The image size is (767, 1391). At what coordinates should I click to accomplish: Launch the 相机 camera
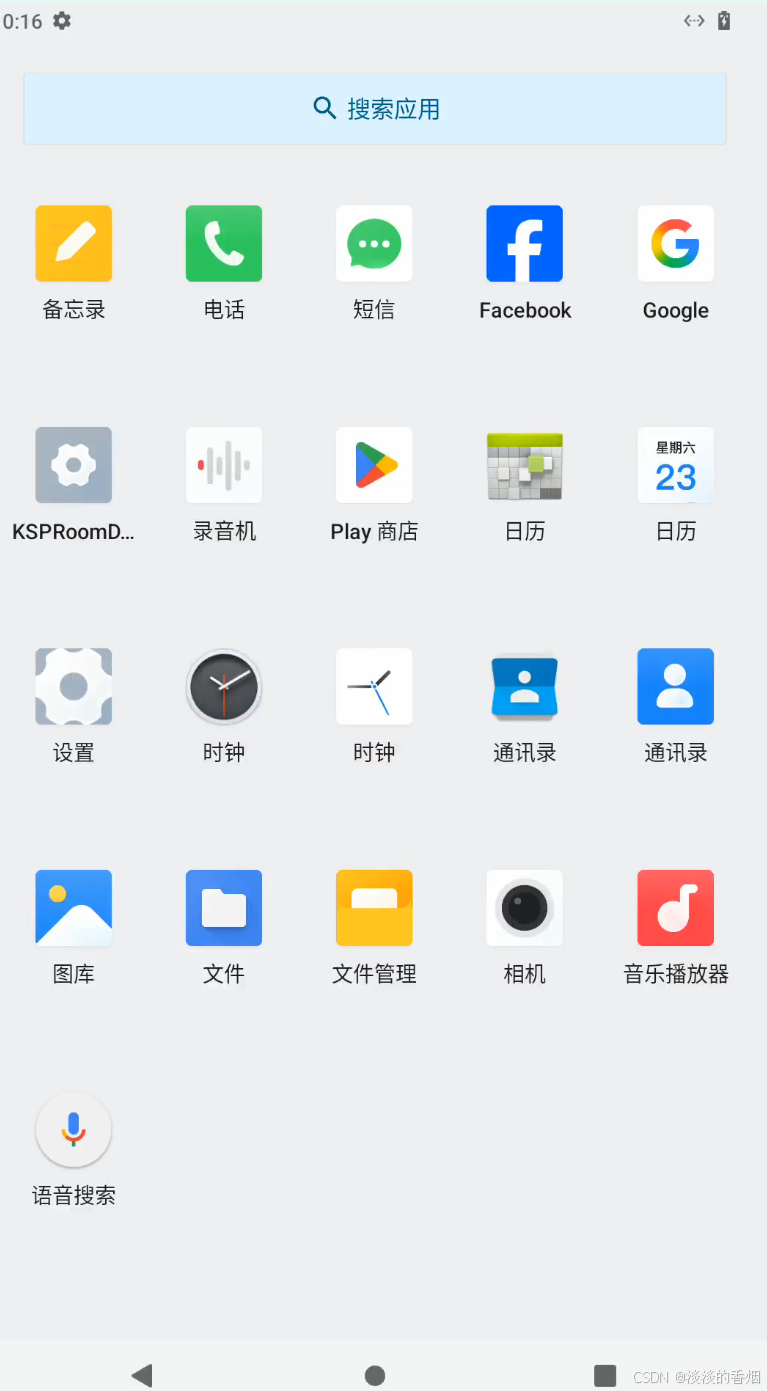click(x=525, y=908)
